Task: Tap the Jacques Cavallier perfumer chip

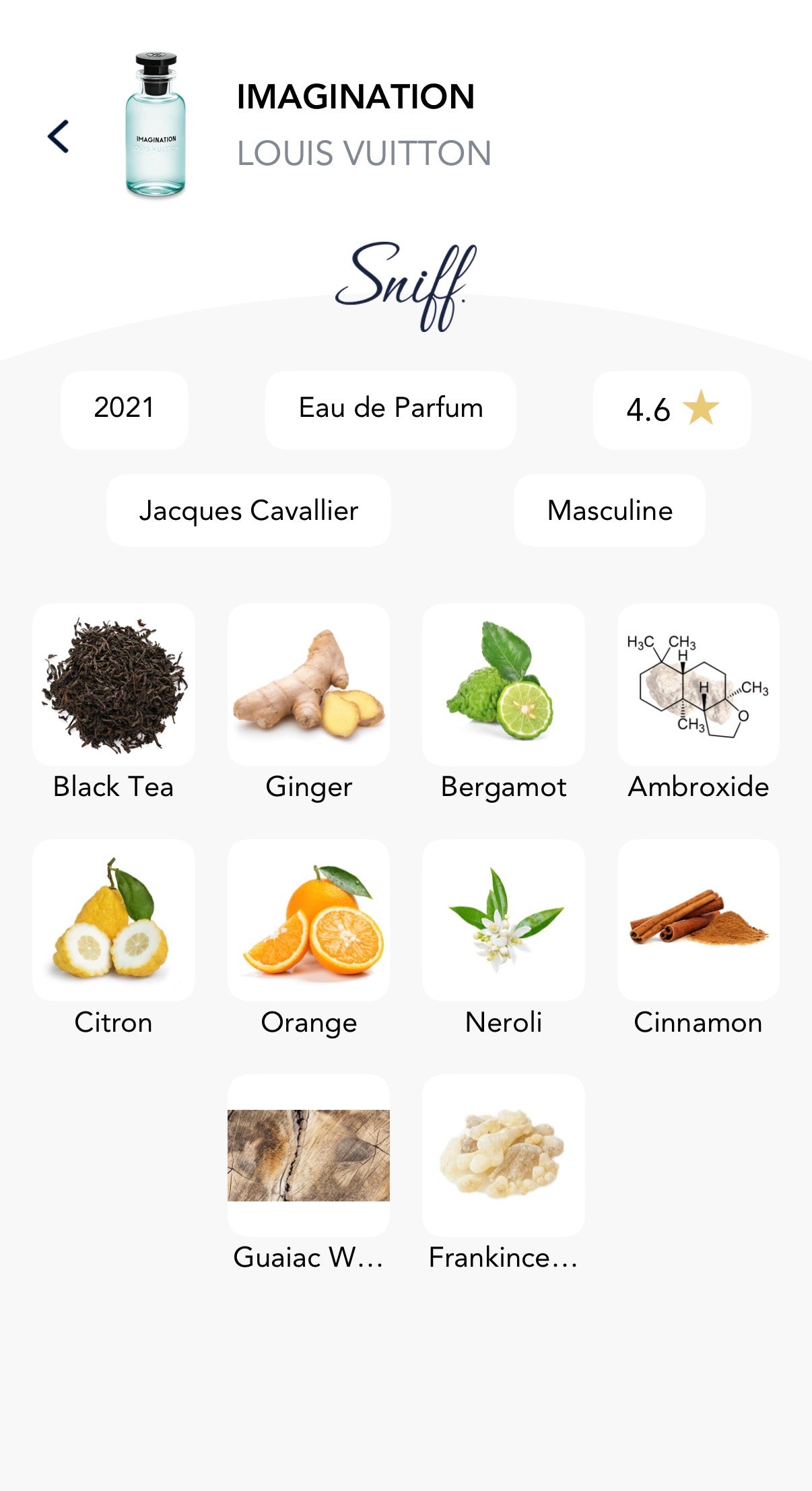Action: [248, 510]
